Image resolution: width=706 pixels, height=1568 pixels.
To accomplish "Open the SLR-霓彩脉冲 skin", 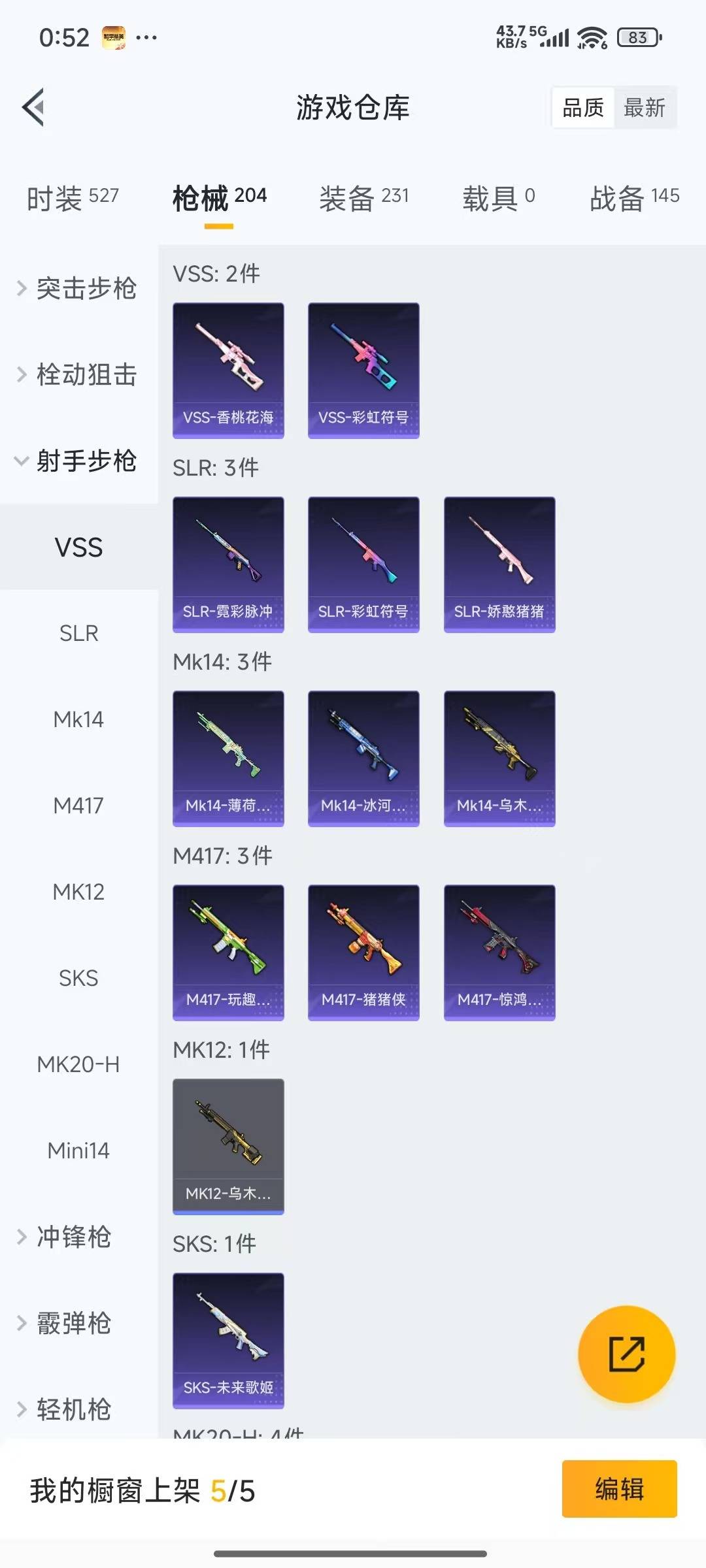I will [x=228, y=563].
